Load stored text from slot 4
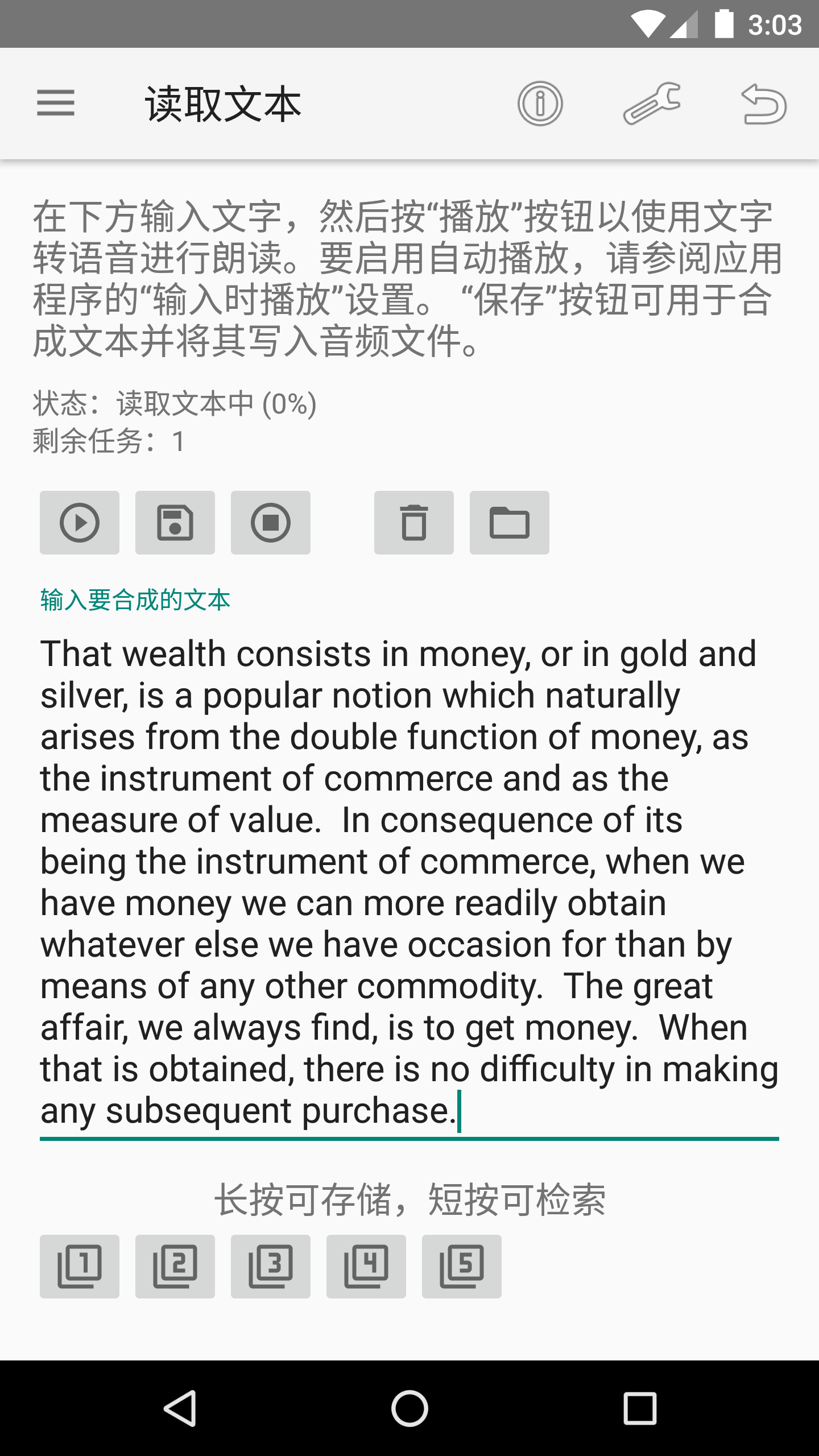Image resolution: width=819 pixels, height=1456 pixels. point(366,1267)
